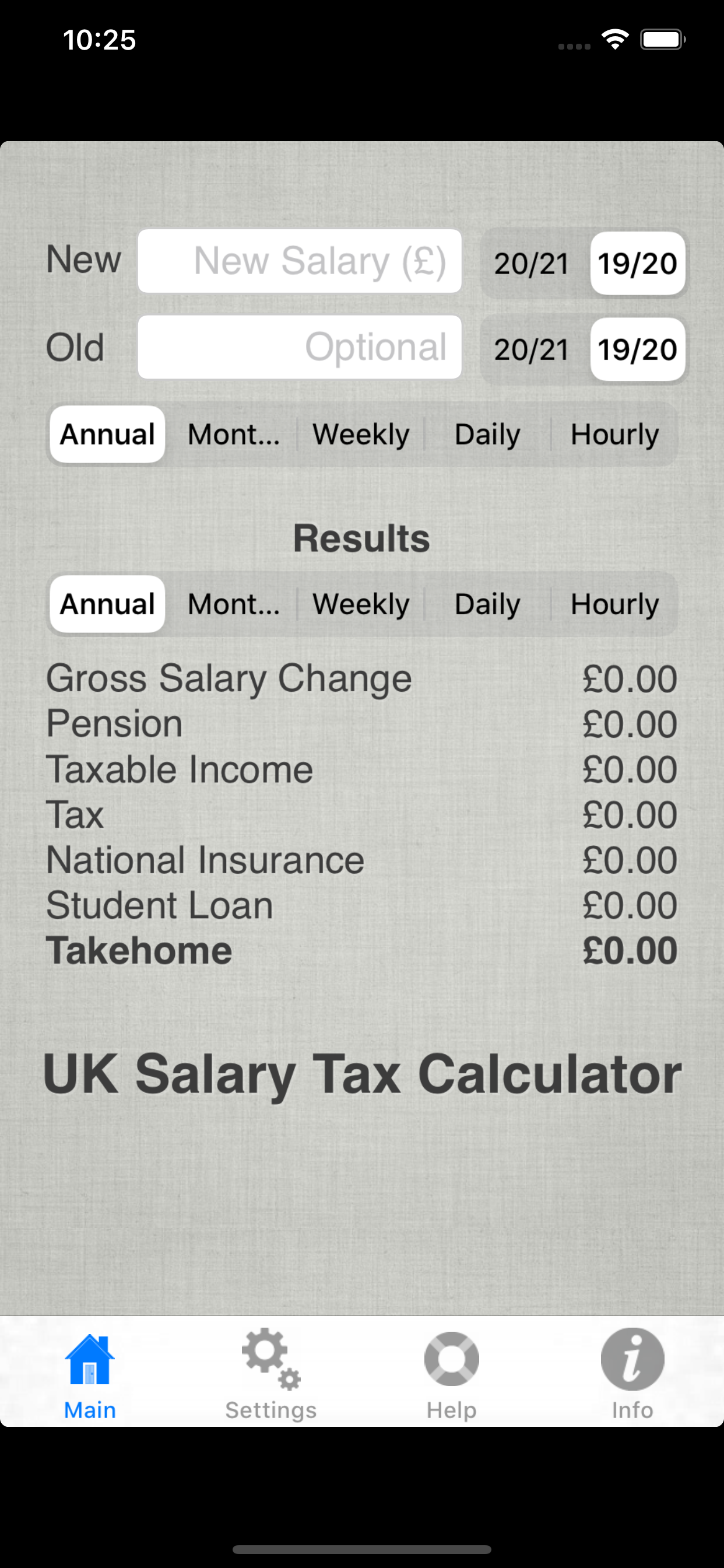This screenshot has height=1568, width=724.
Task: Select Annual above the salary inputs
Action: coord(106,434)
